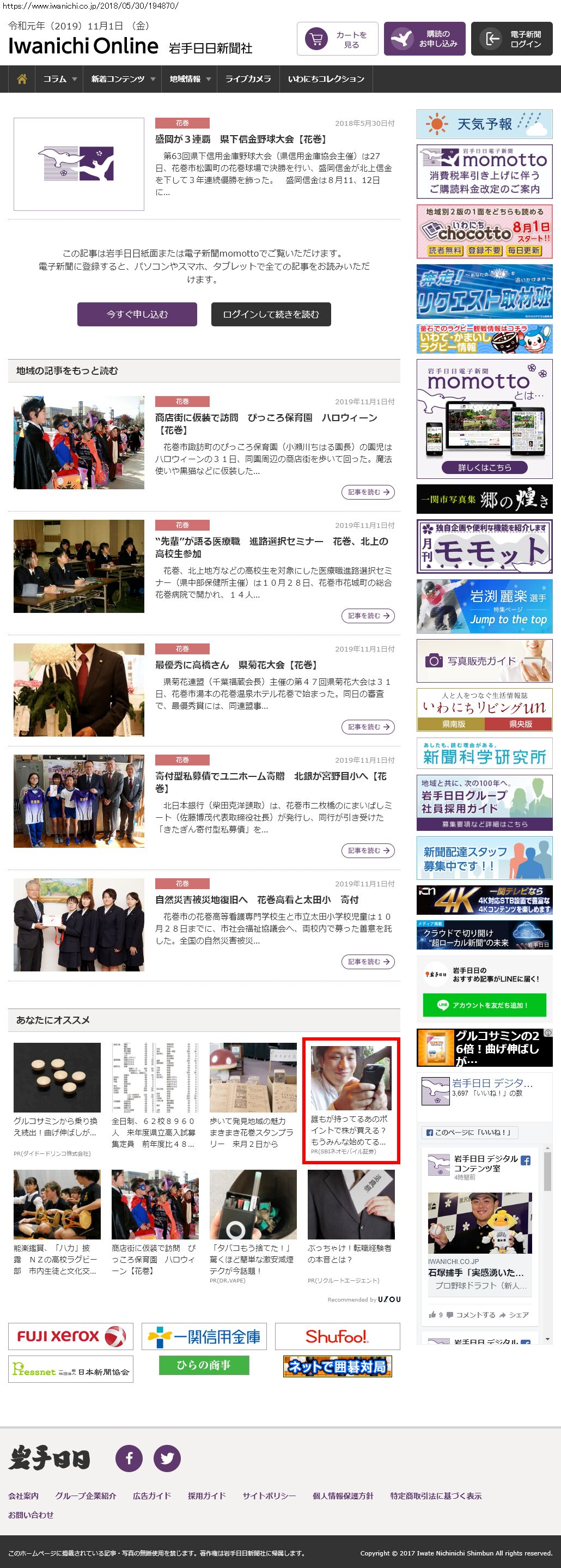Screen dimensions: 561x1568
Task: Open 電子新聞ログイン login button
Action: click(512, 39)
